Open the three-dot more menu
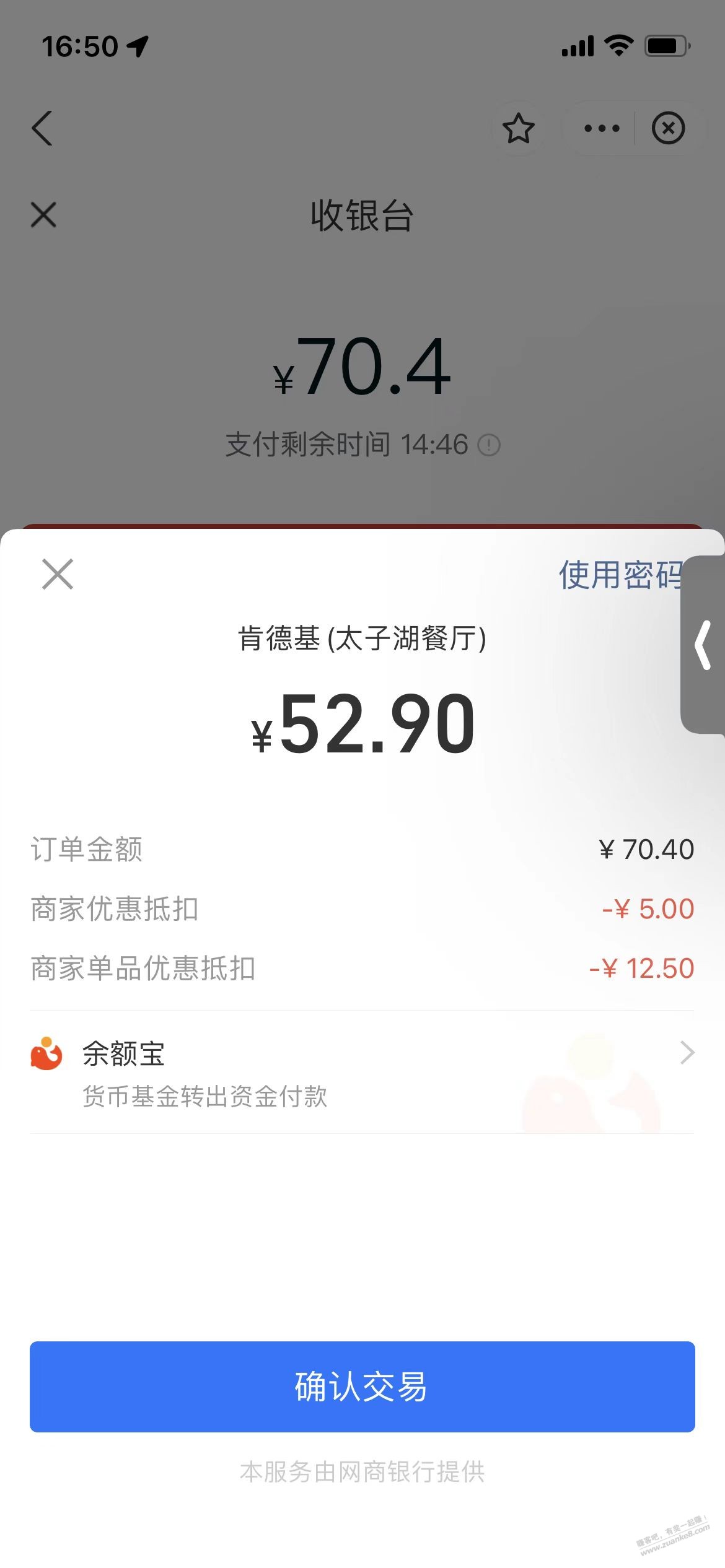 coord(602,128)
